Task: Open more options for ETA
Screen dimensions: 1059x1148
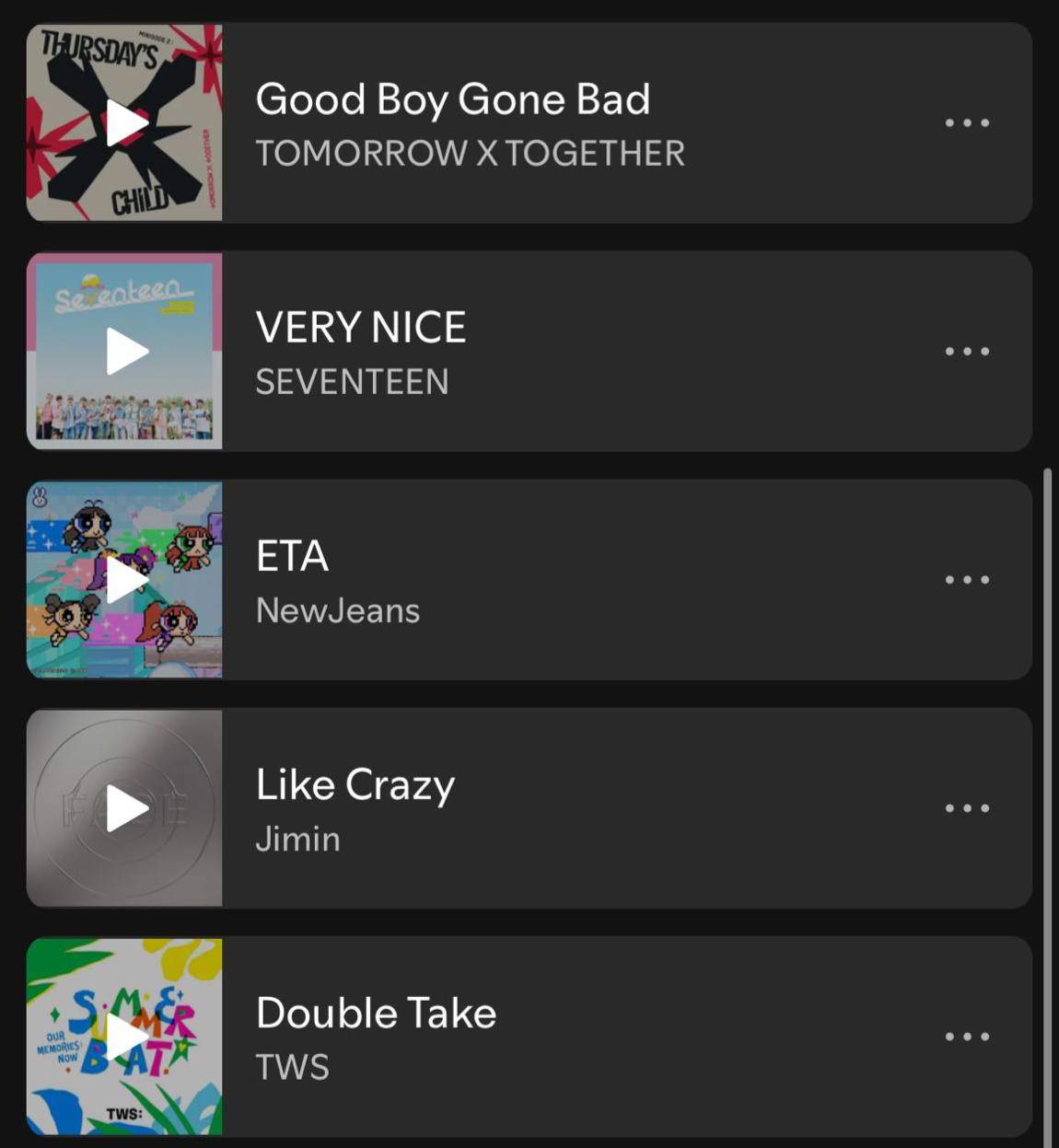Action: 967,580
